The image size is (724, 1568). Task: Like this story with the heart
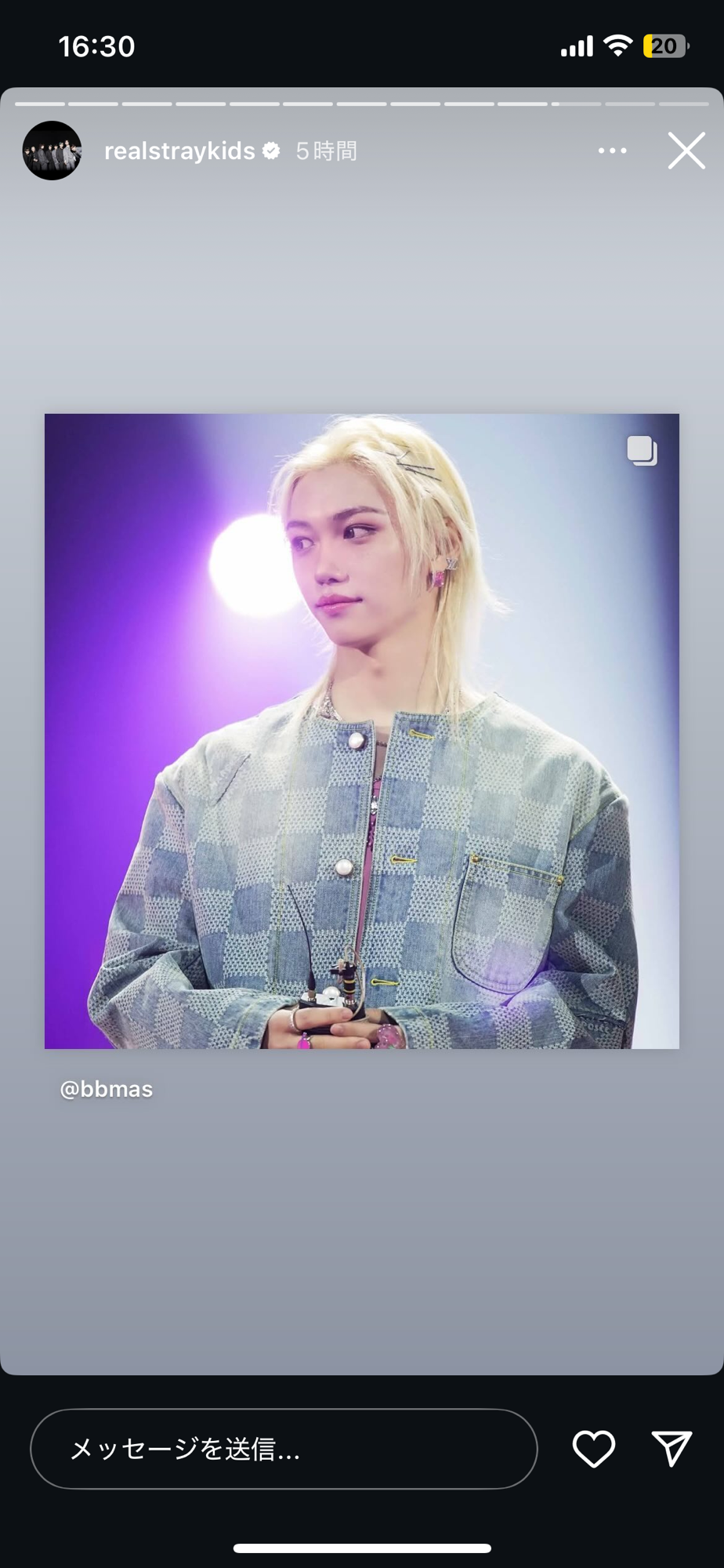point(594,1449)
